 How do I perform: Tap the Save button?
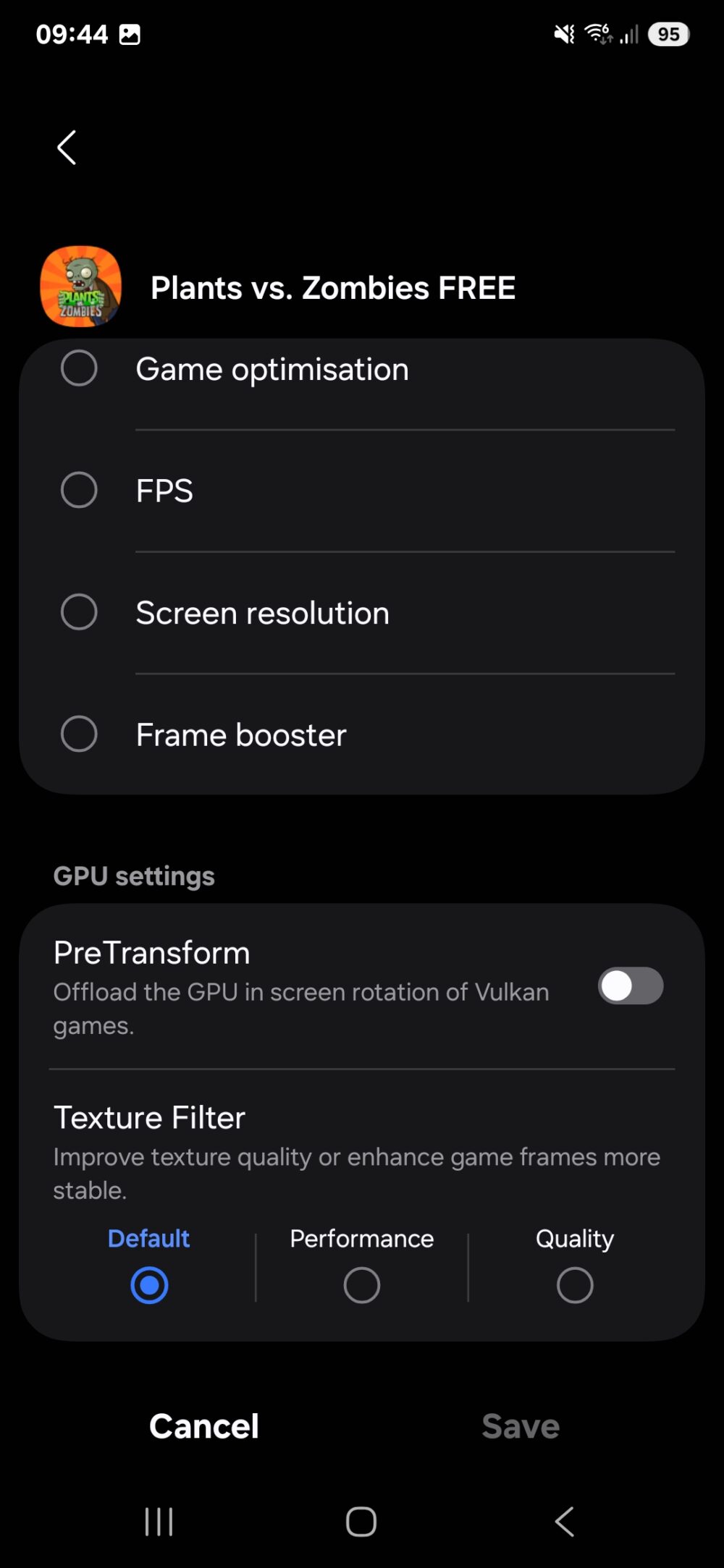point(520,1425)
